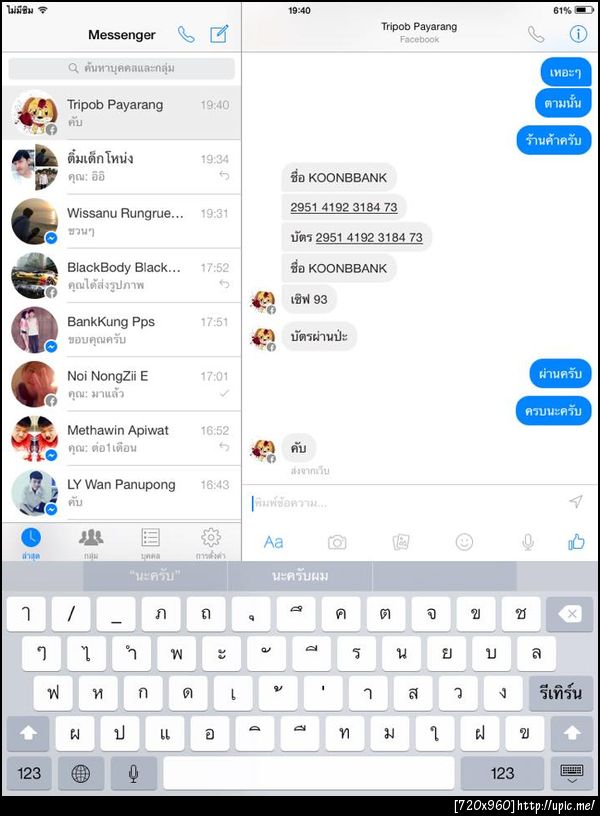
Task: Switch to the groups tab
Action: [91, 542]
